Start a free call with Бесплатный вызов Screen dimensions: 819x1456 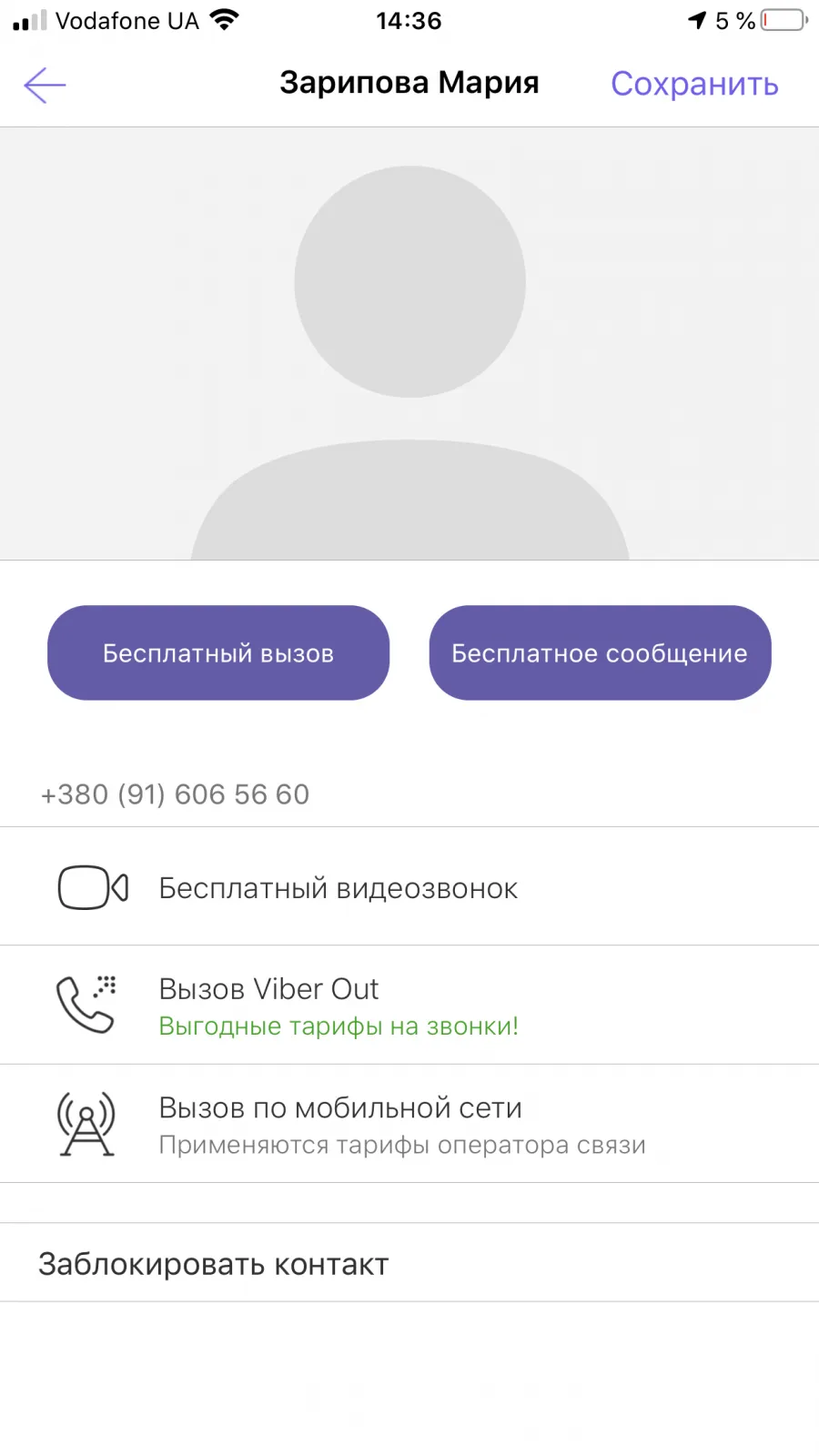coord(218,652)
